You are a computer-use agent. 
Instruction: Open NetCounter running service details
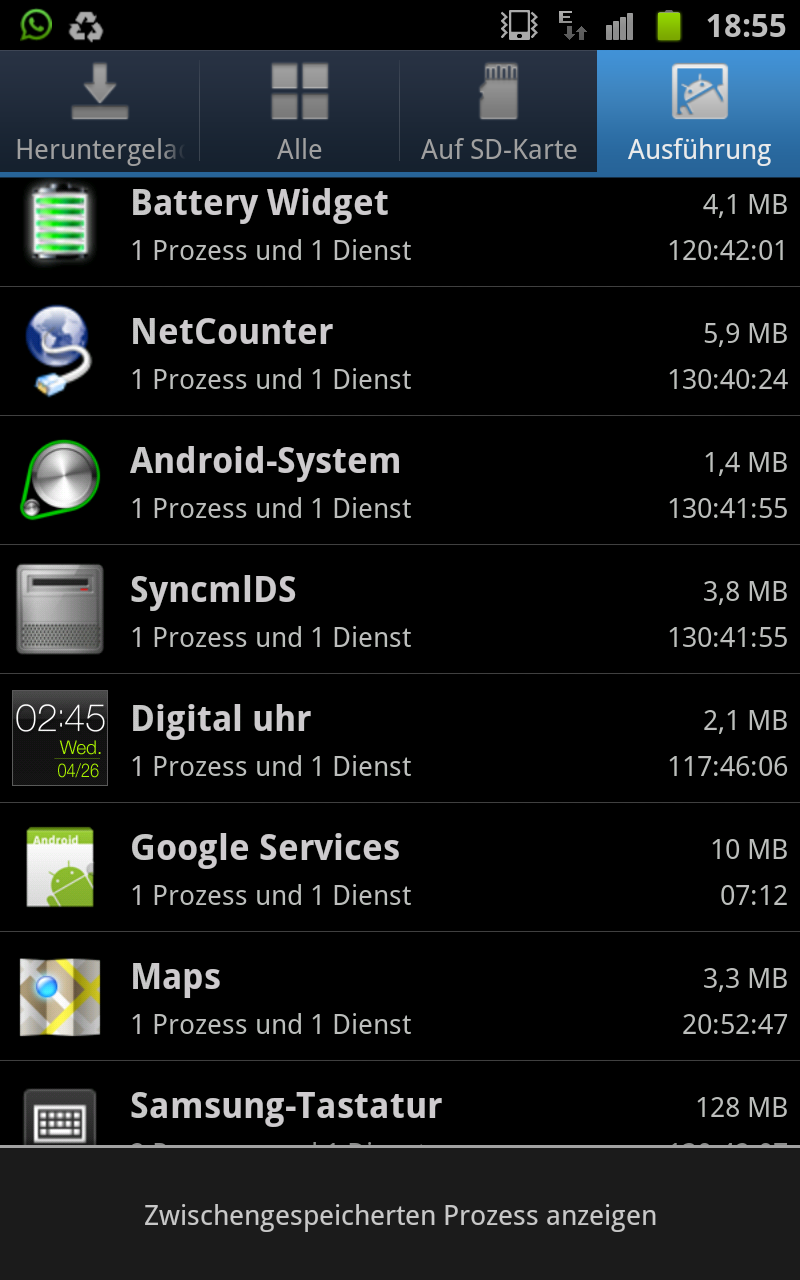coord(400,351)
